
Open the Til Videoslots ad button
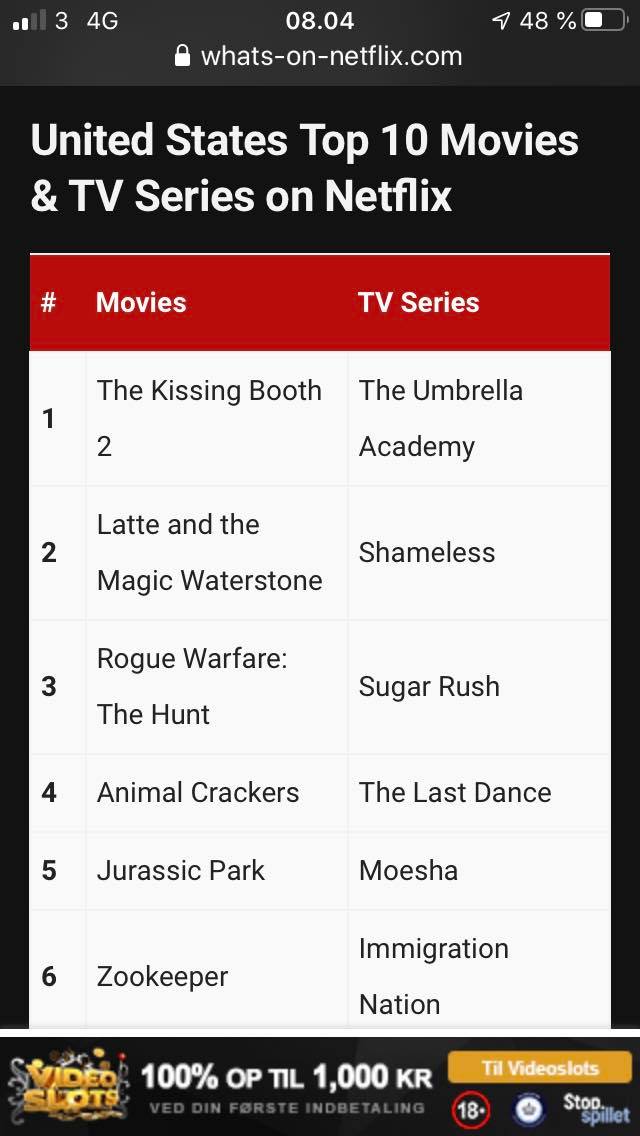pyautogui.click(x=540, y=1067)
